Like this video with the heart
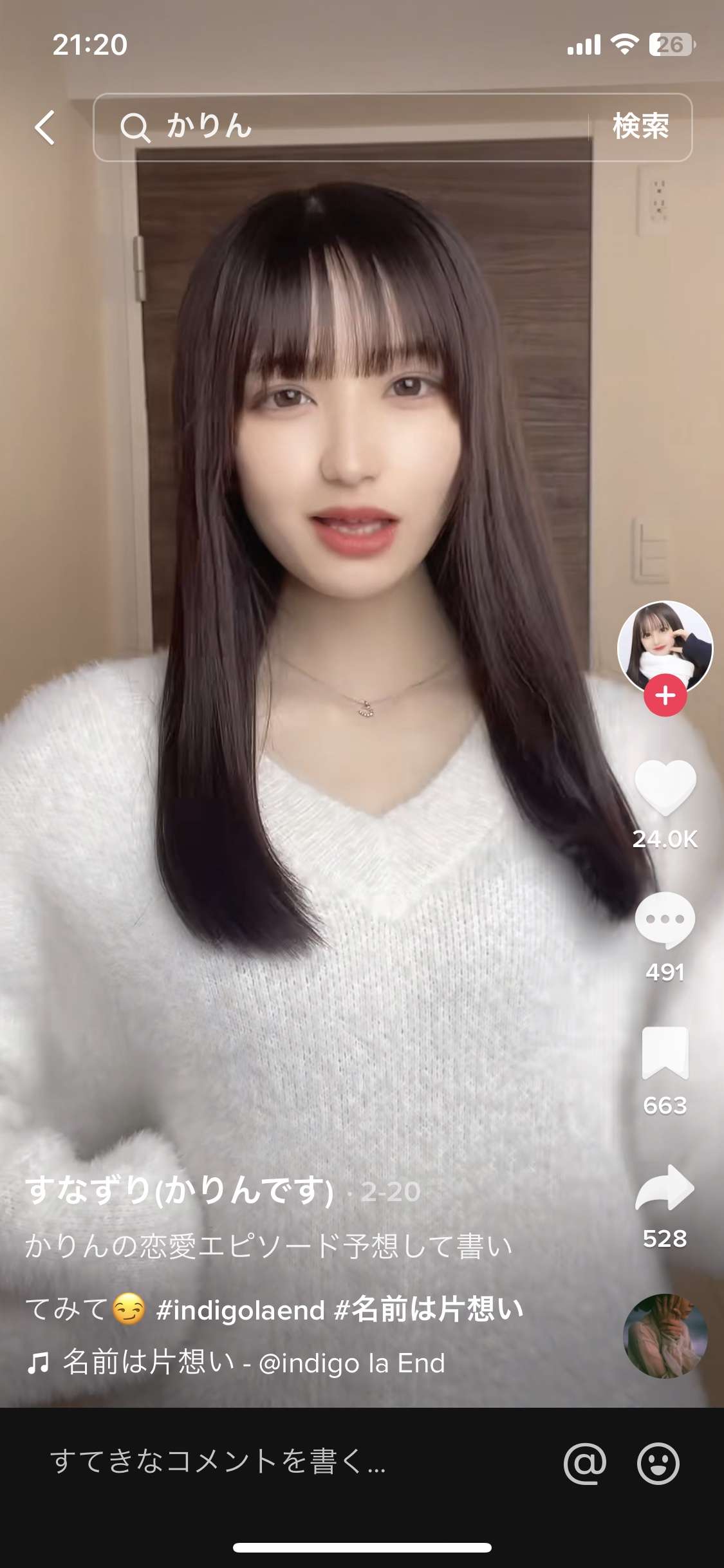The height and width of the screenshot is (1568, 724). 665,787
